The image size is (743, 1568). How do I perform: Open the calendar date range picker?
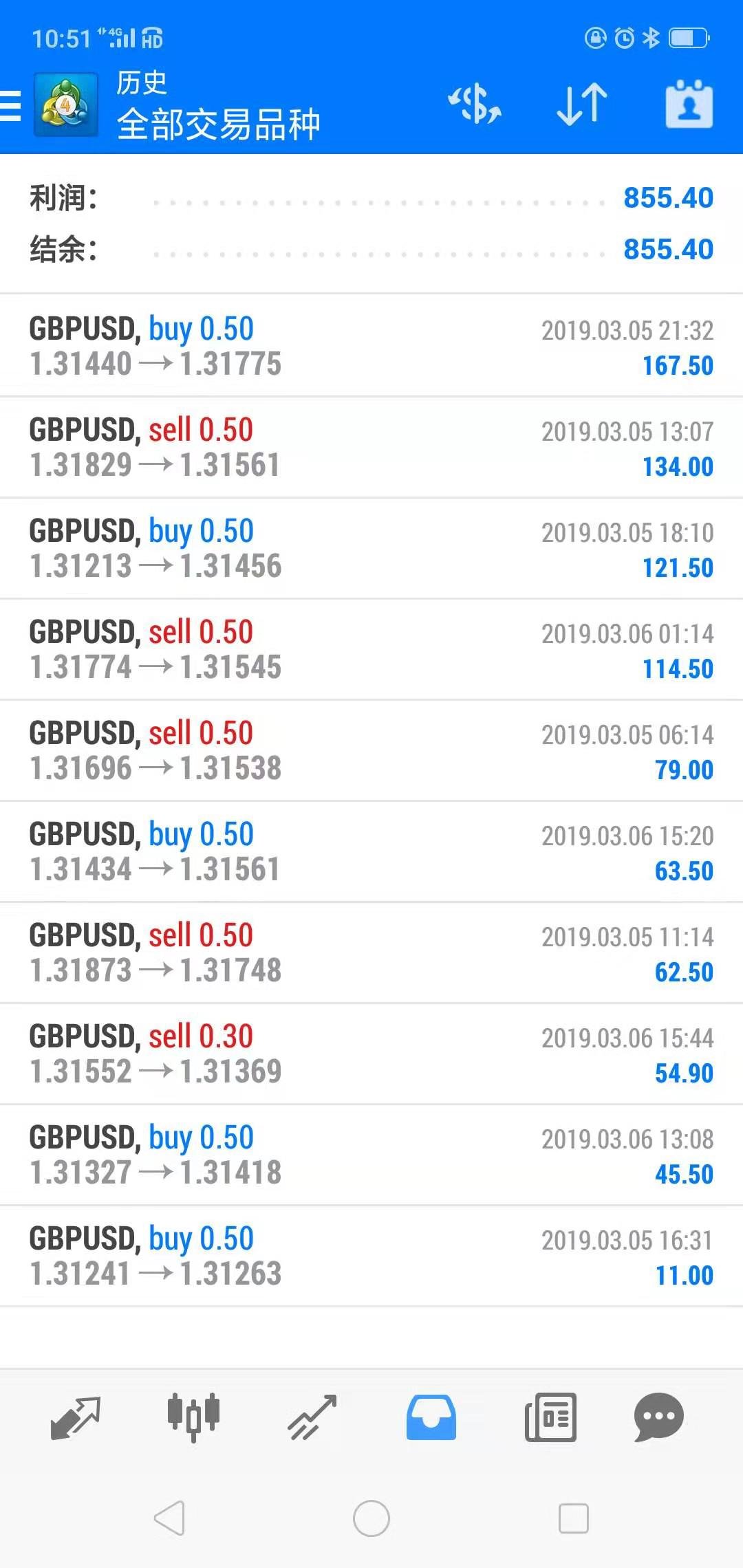pos(689,105)
